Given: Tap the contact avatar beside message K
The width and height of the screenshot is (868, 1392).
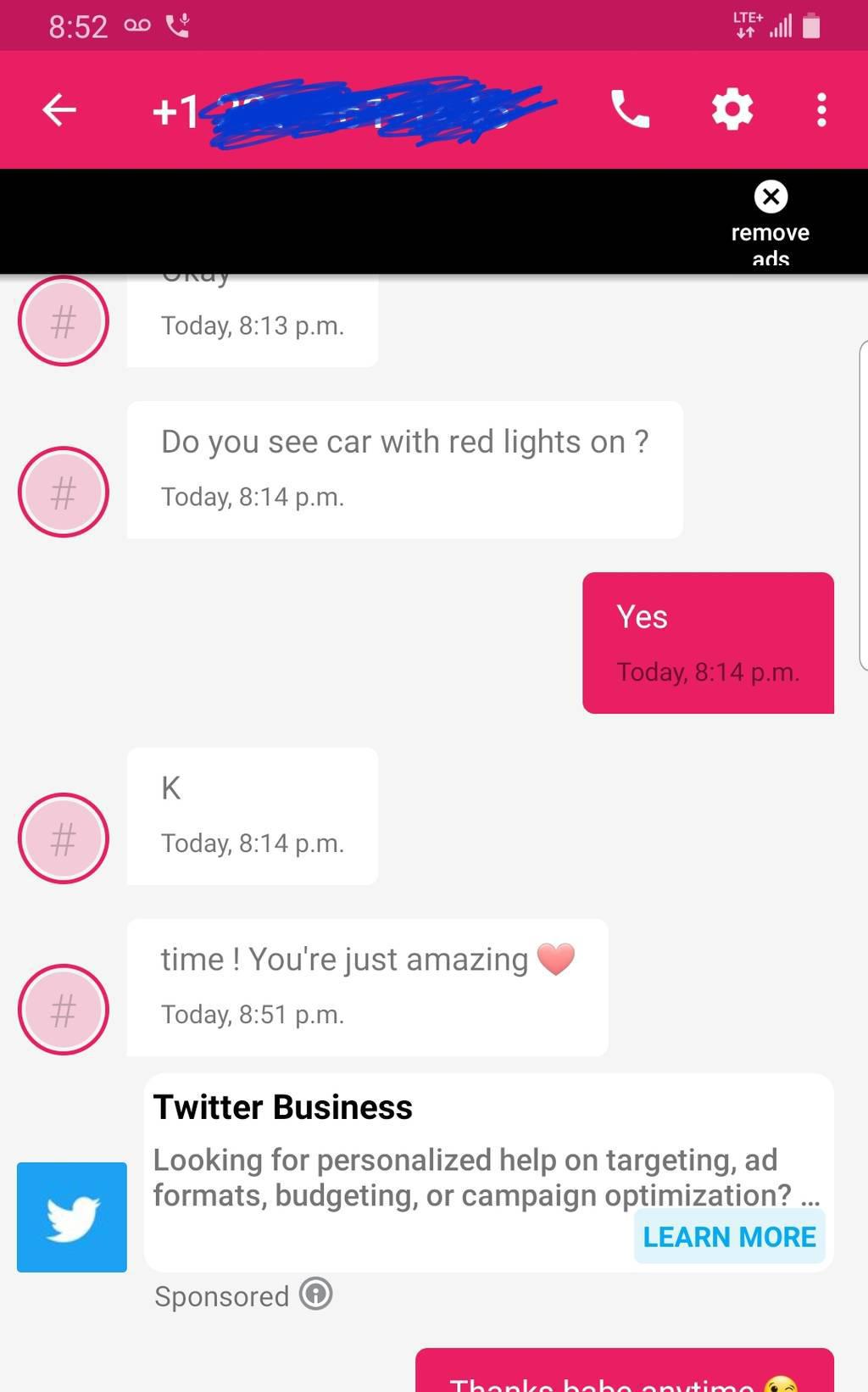Looking at the screenshot, I should (64, 838).
